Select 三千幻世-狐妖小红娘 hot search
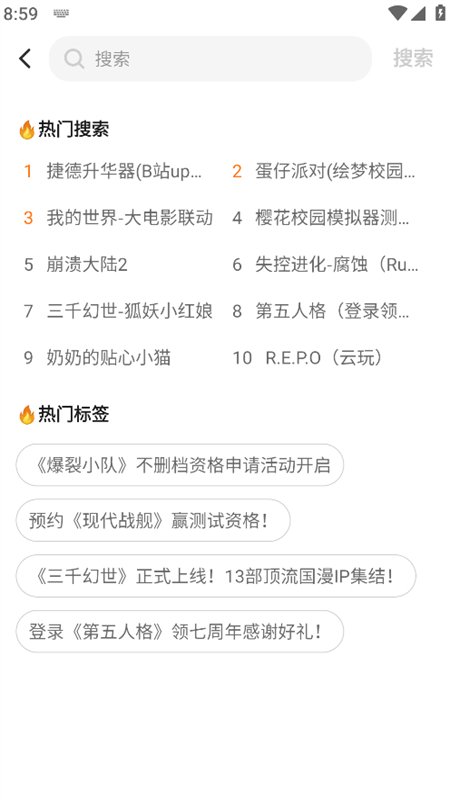The image size is (450, 800). pyautogui.click(x=130, y=311)
